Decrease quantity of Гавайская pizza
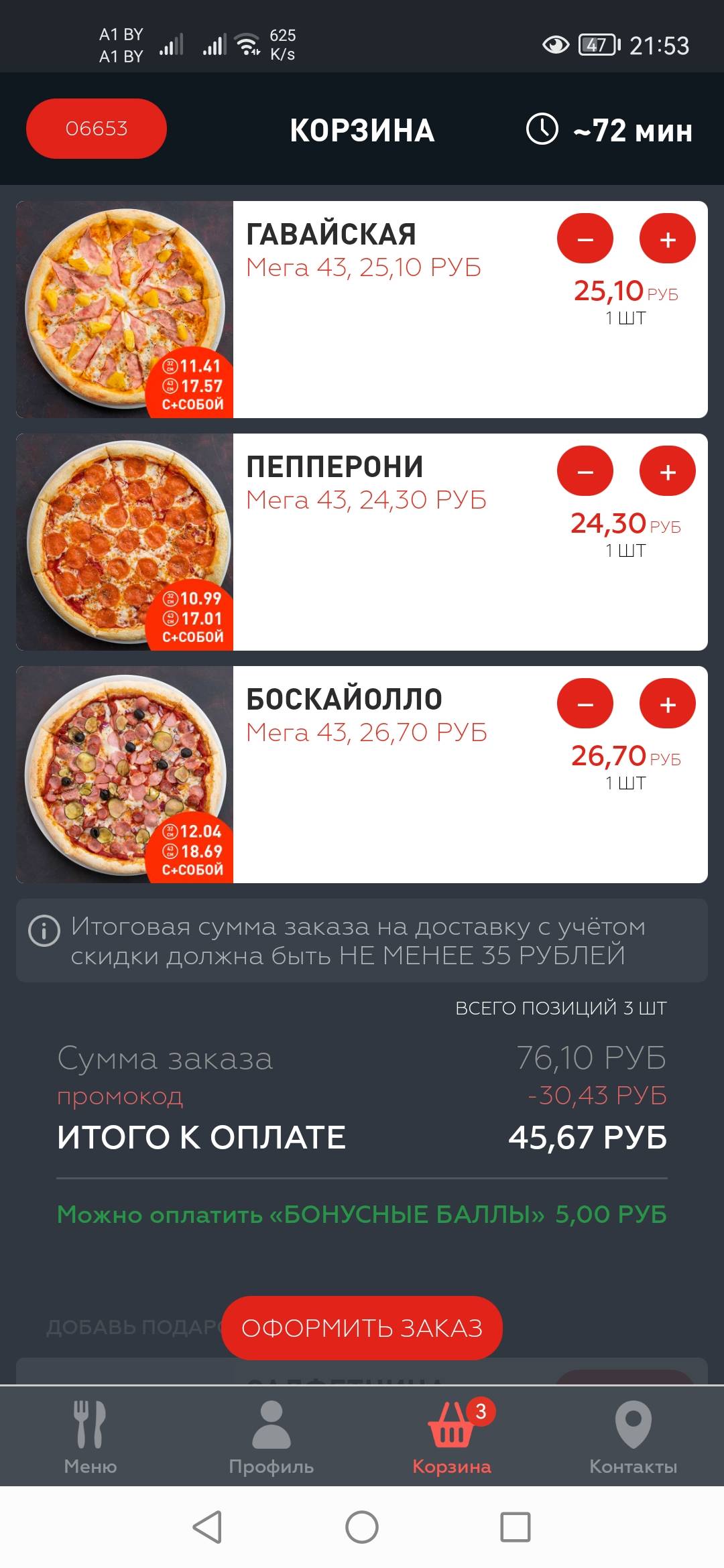Screen dimensions: 724x1568 click(x=585, y=239)
